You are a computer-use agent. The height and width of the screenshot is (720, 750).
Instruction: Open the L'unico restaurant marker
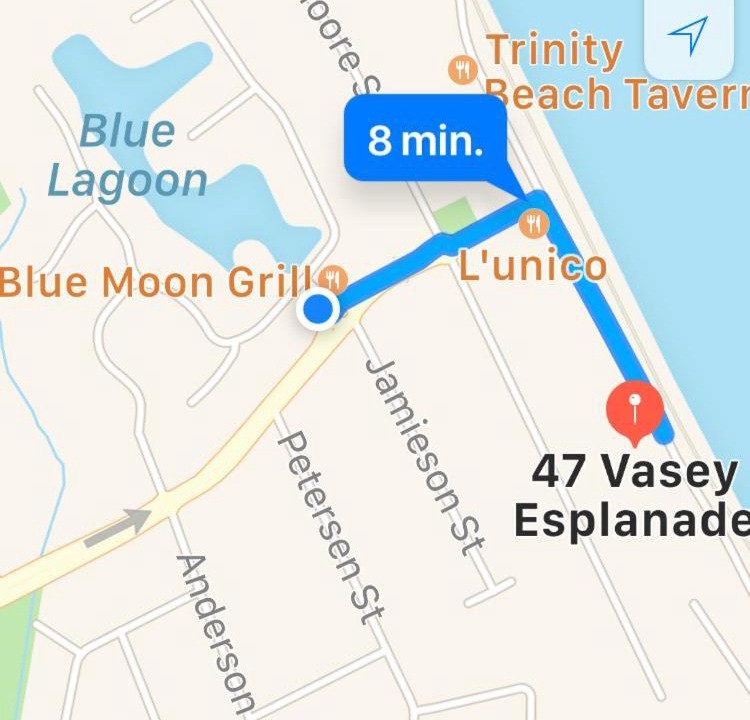pyautogui.click(x=535, y=223)
